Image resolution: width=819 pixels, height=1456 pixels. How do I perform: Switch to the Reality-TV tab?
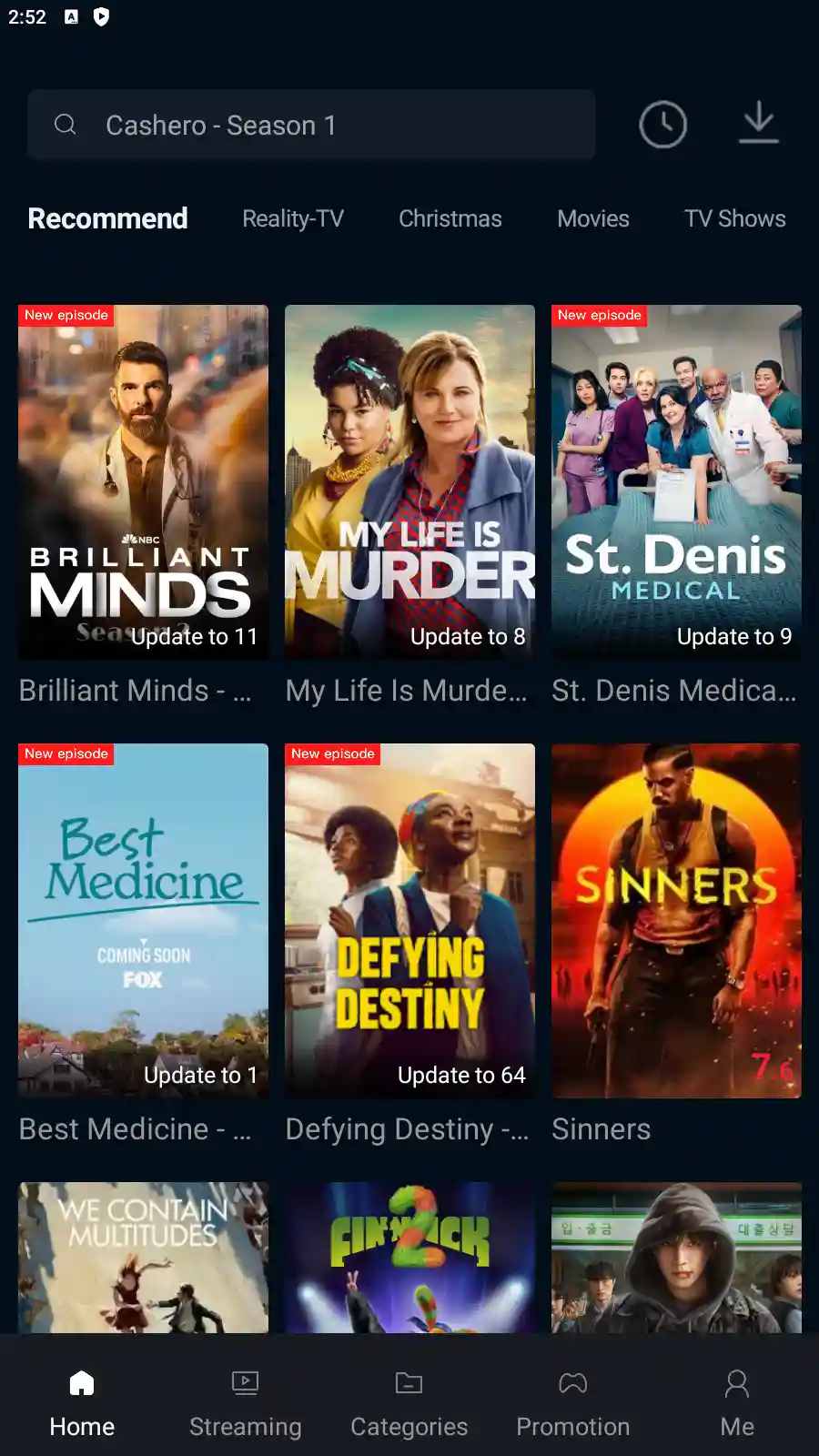(293, 218)
